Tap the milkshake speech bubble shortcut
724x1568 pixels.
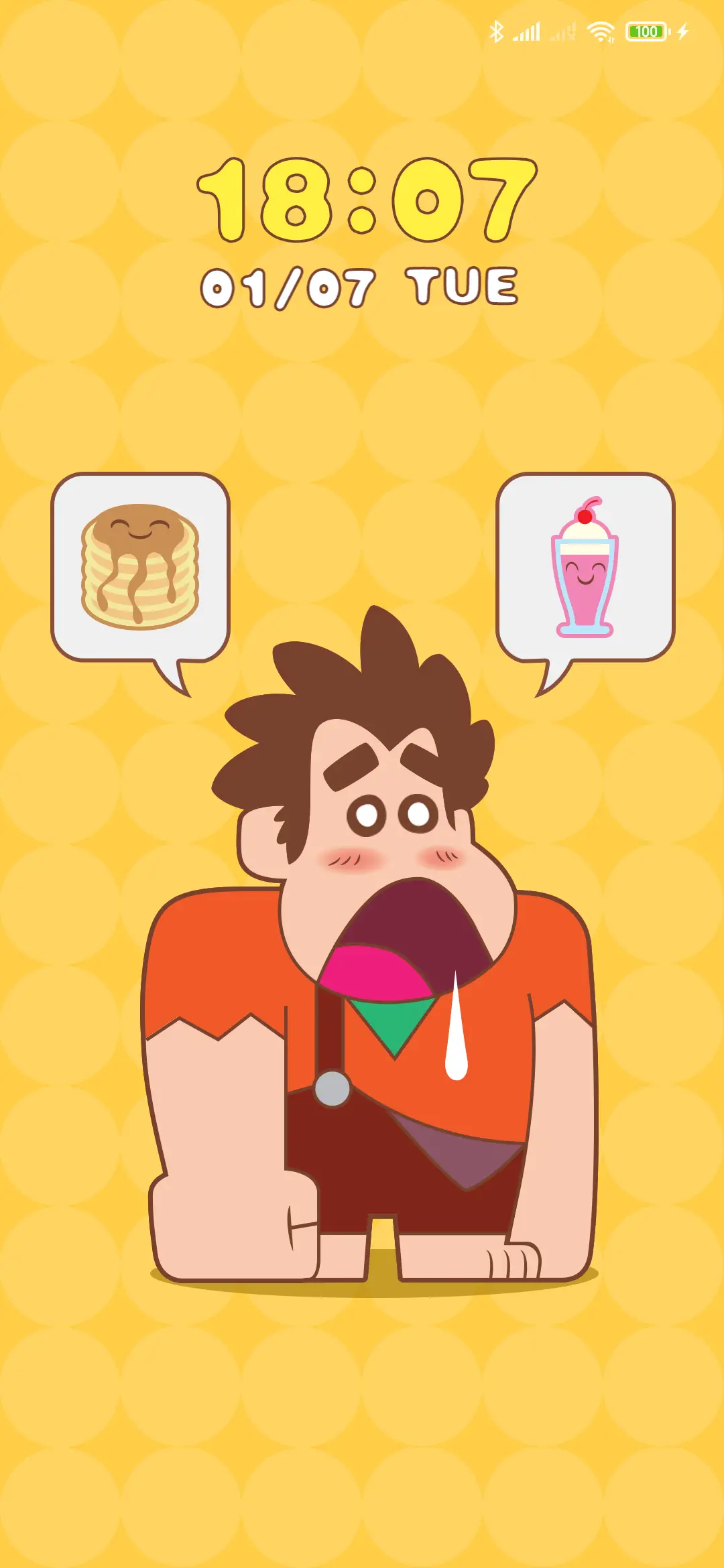(x=585, y=568)
